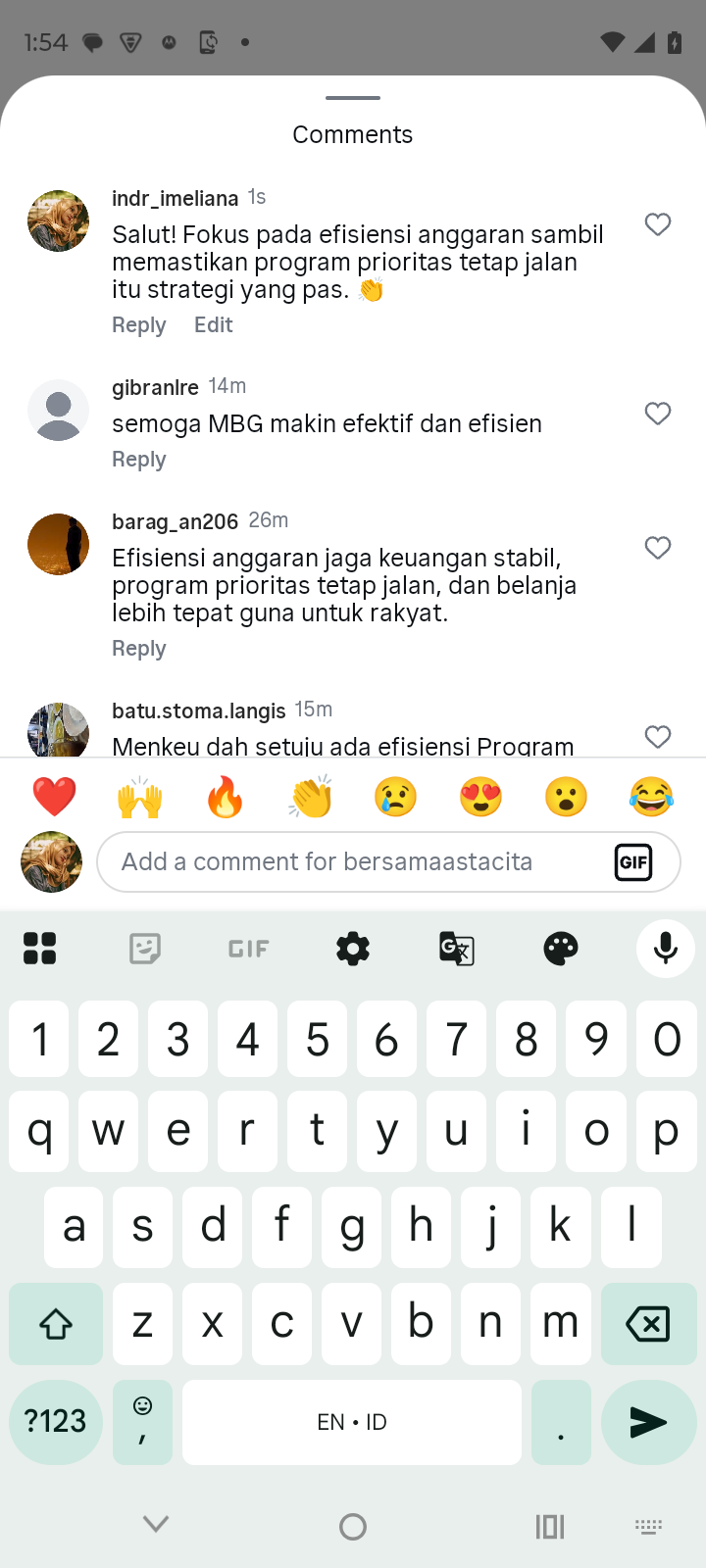706x1568 pixels.
Task: Insert the red heart emoji
Action: click(55, 797)
